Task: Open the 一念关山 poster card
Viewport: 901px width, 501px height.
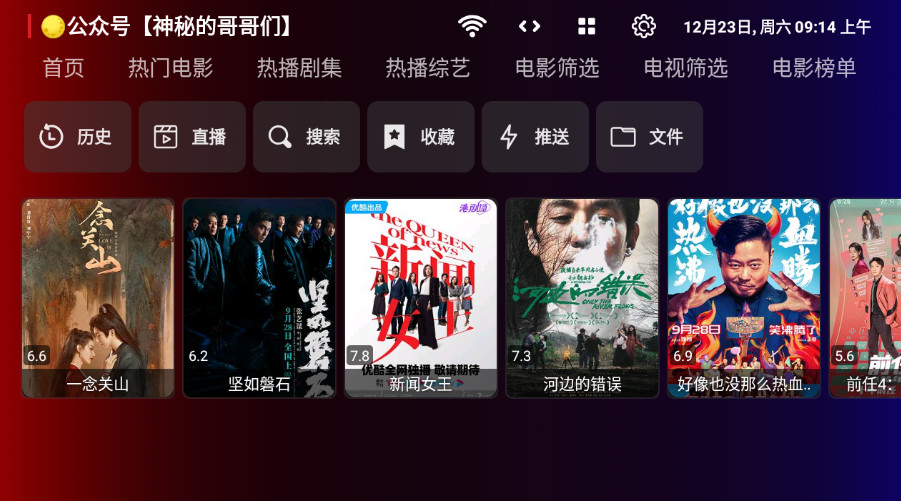Action: tap(98, 297)
